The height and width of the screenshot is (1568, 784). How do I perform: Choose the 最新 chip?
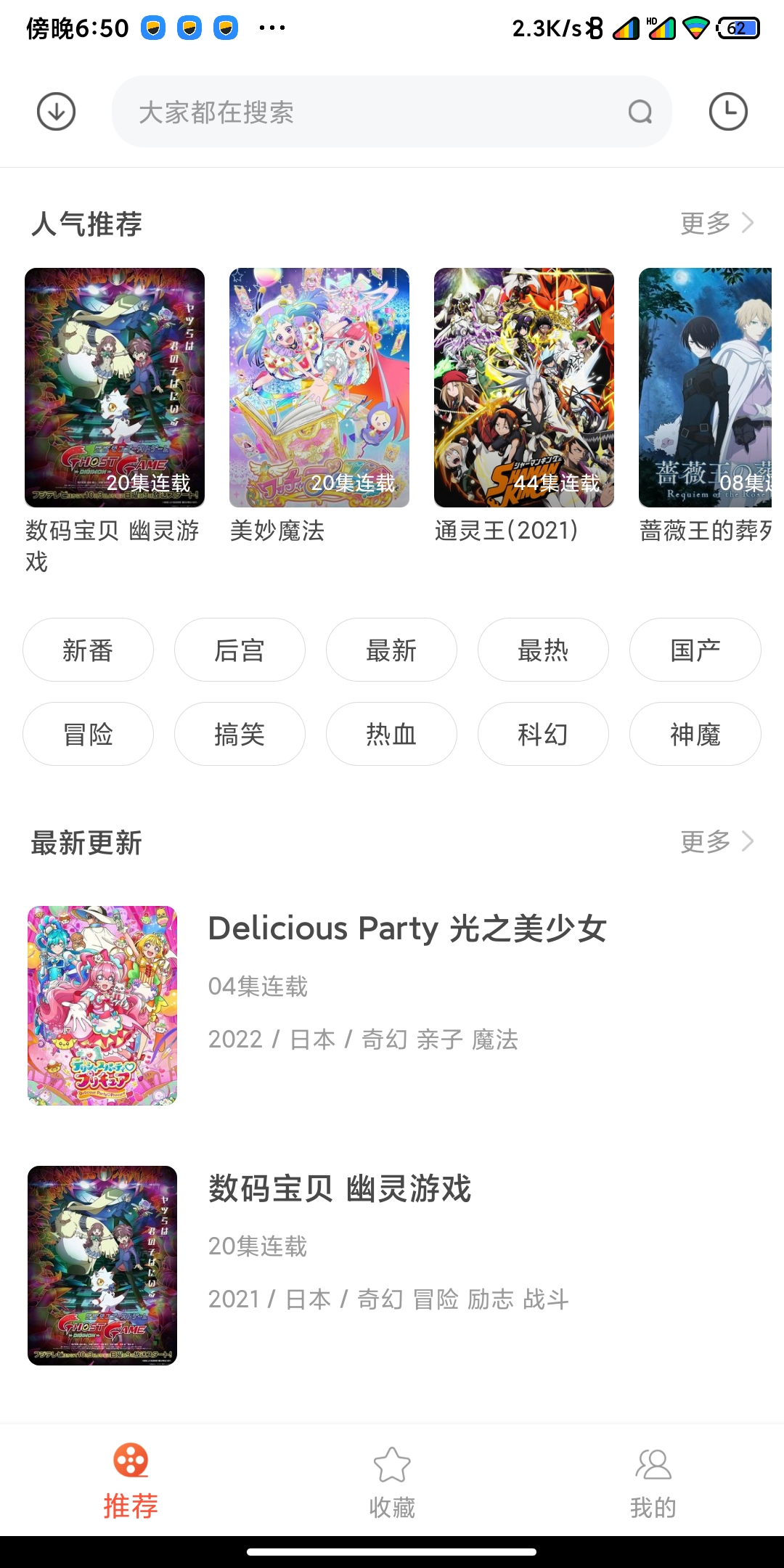(x=391, y=650)
